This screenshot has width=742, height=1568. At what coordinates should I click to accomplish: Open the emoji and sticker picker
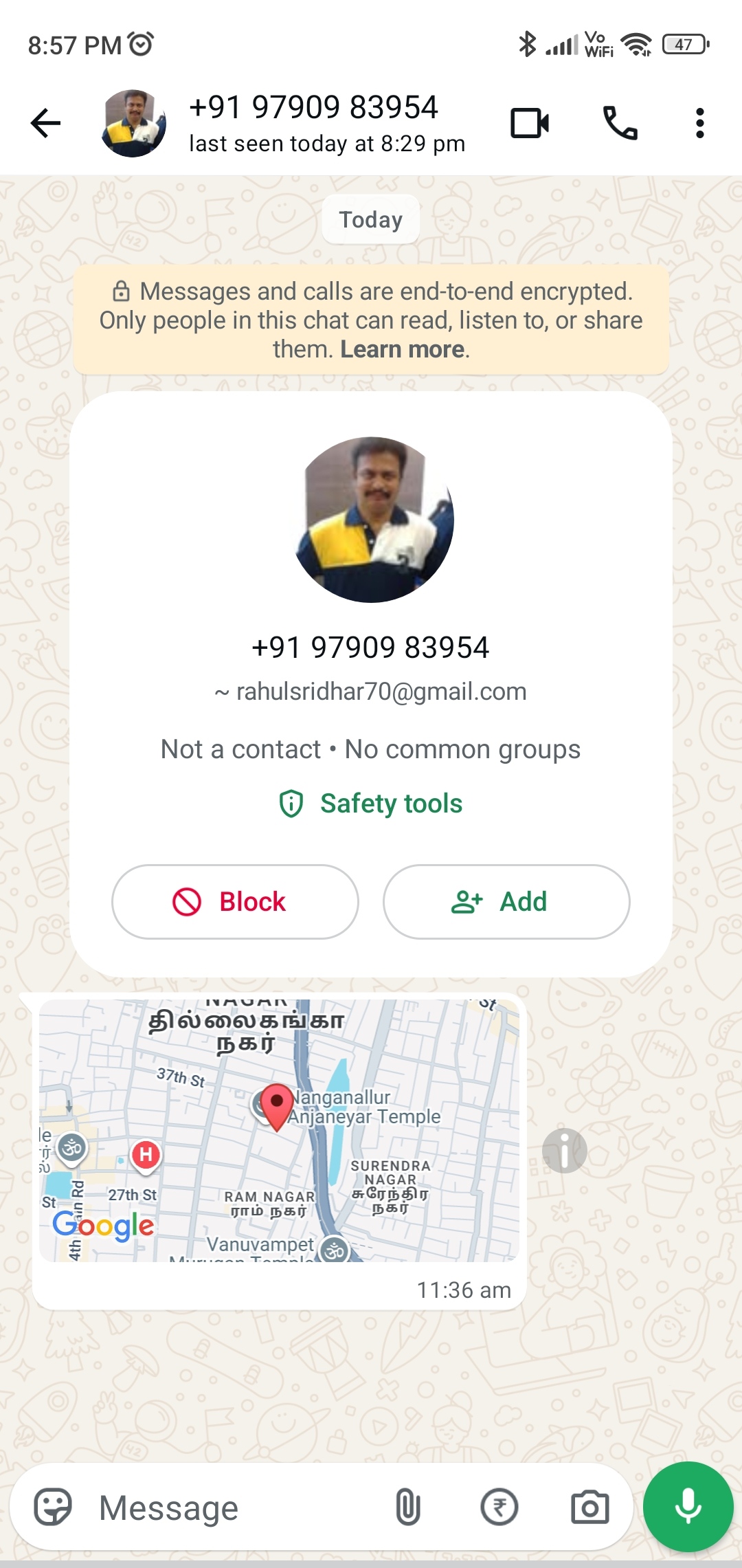pos(54,1508)
